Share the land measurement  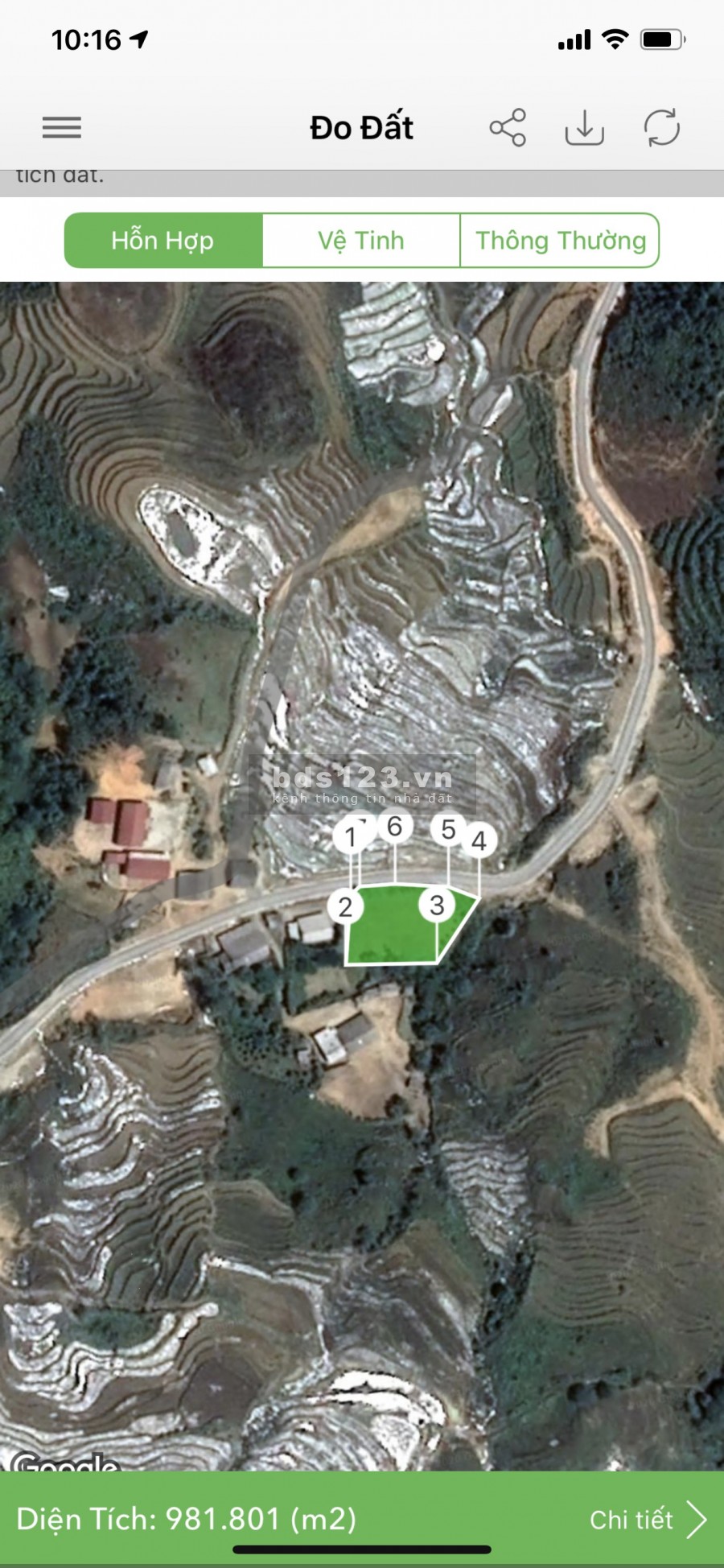pos(508,127)
